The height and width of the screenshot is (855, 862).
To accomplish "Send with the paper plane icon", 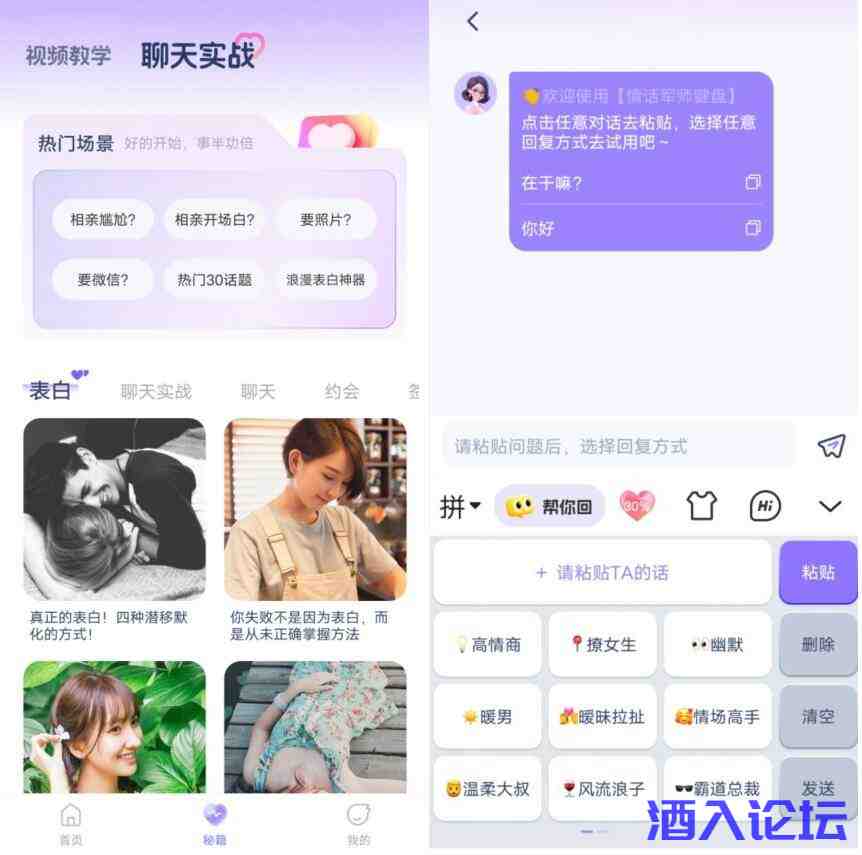I will 831,446.
